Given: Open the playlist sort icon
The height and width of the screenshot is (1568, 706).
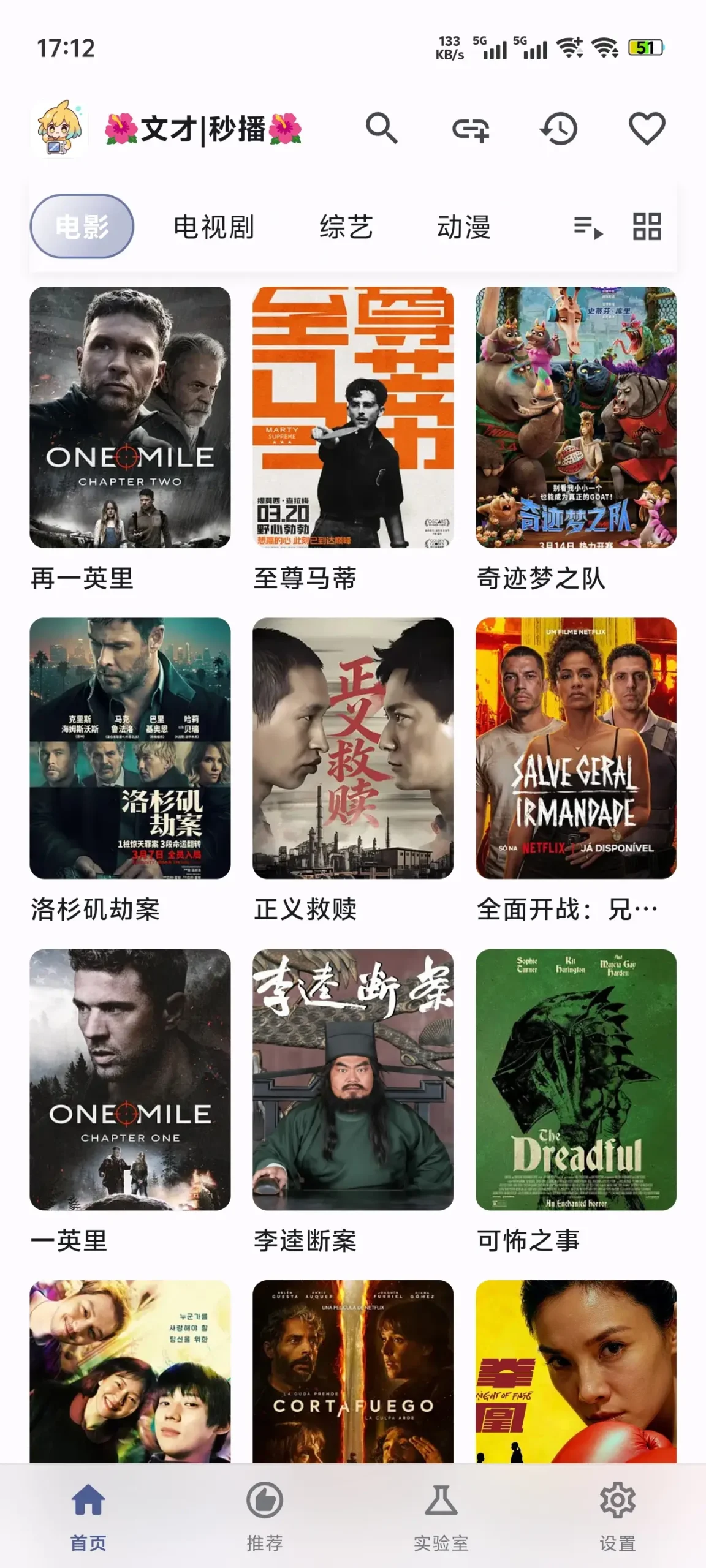Looking at the screenshot, I should coord(588,227).
